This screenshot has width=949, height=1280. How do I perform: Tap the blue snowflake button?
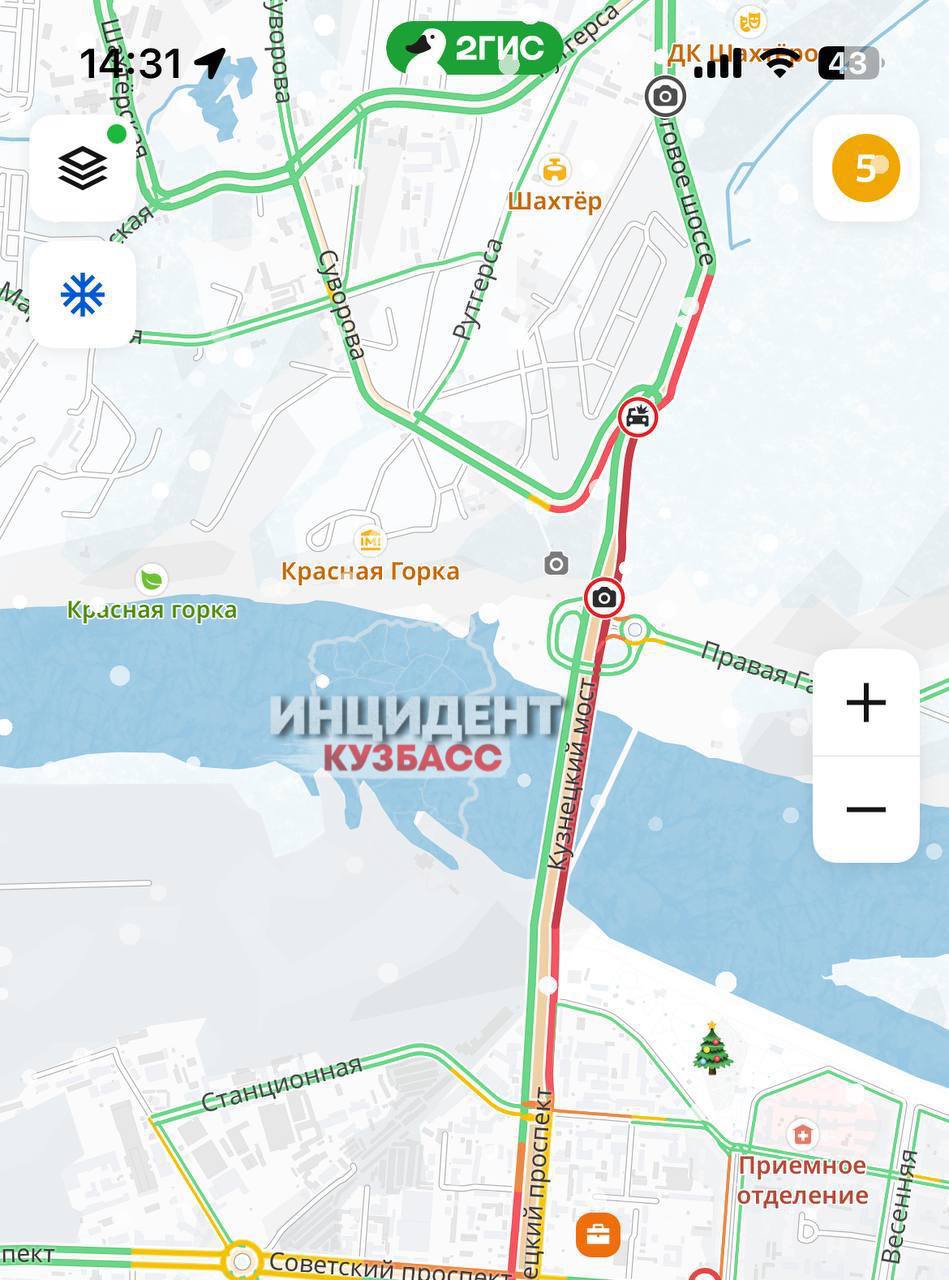point(83,294)
